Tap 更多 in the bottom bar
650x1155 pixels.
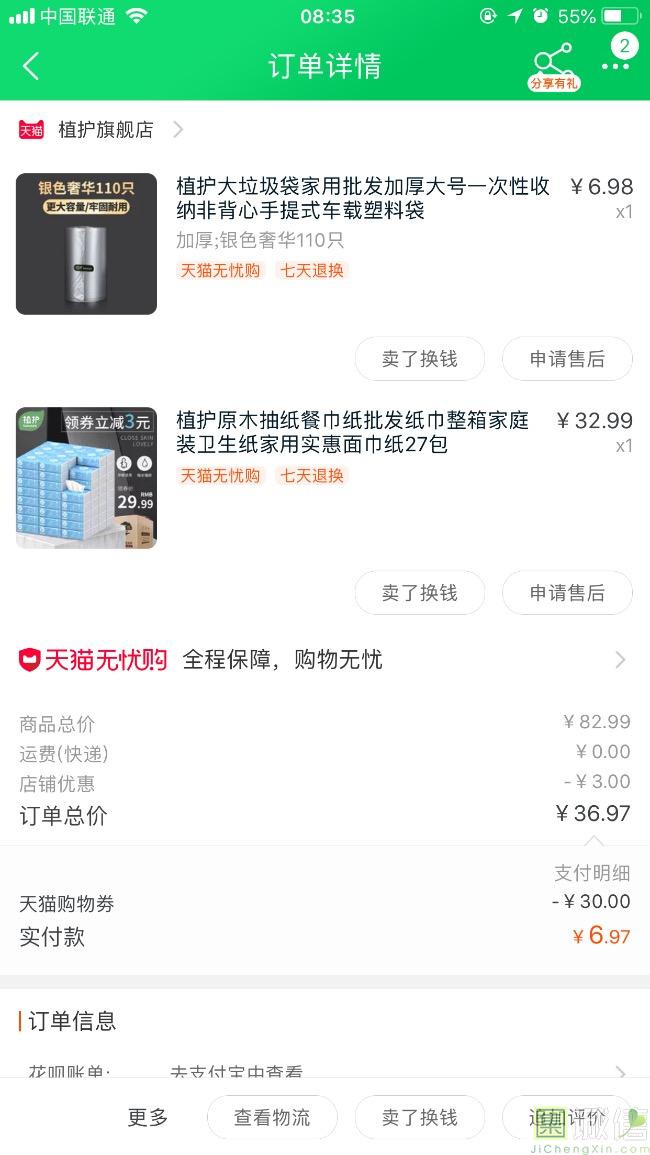click(148, 1117)
